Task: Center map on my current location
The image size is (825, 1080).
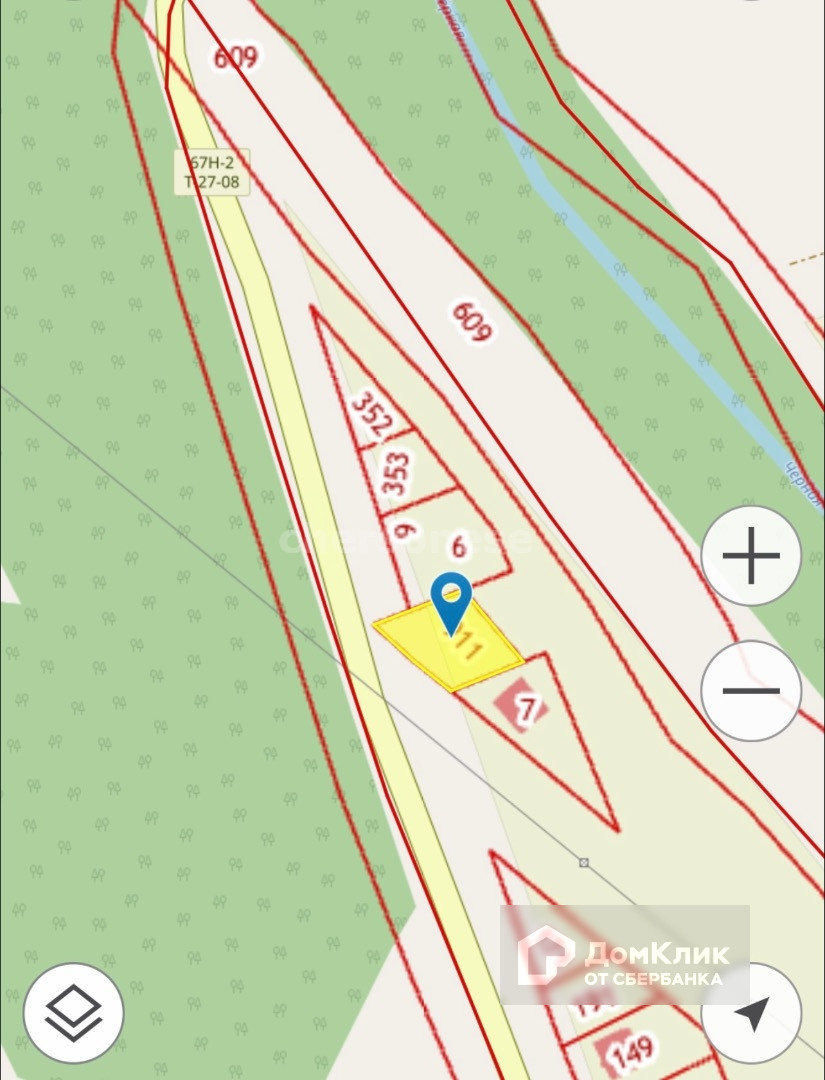Action: point(752,1012)
